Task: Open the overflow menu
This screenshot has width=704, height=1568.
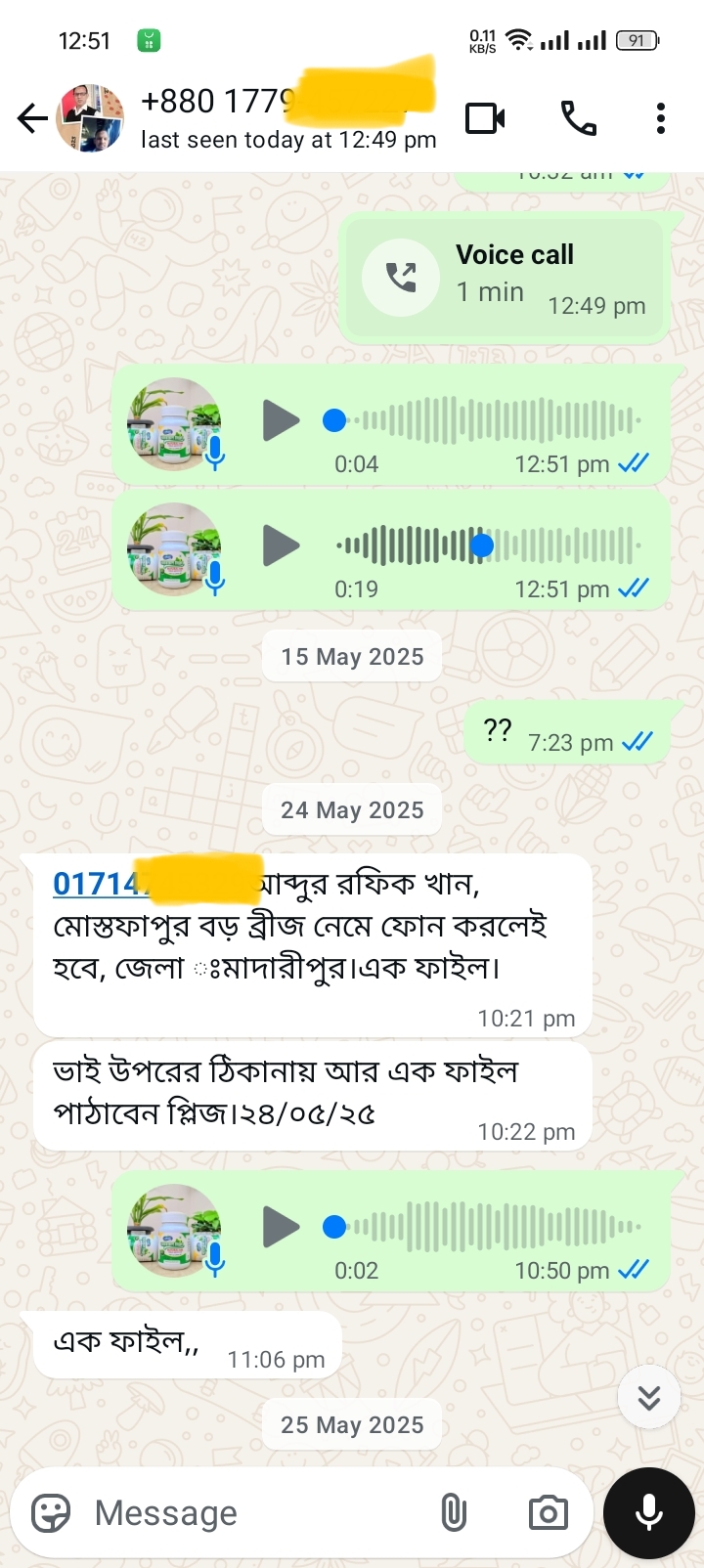Action: coord(661,118)
